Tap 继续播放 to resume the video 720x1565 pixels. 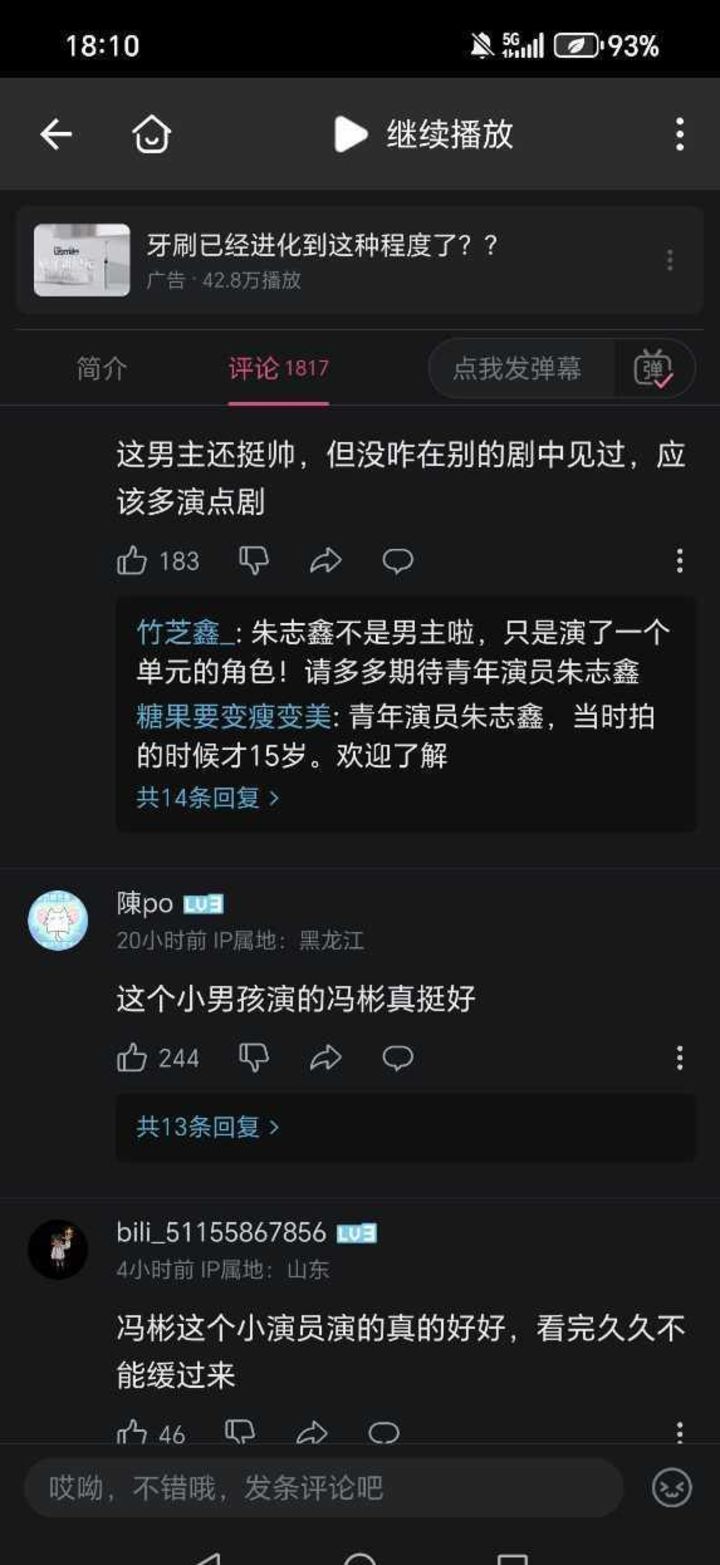tap(424, 134)
